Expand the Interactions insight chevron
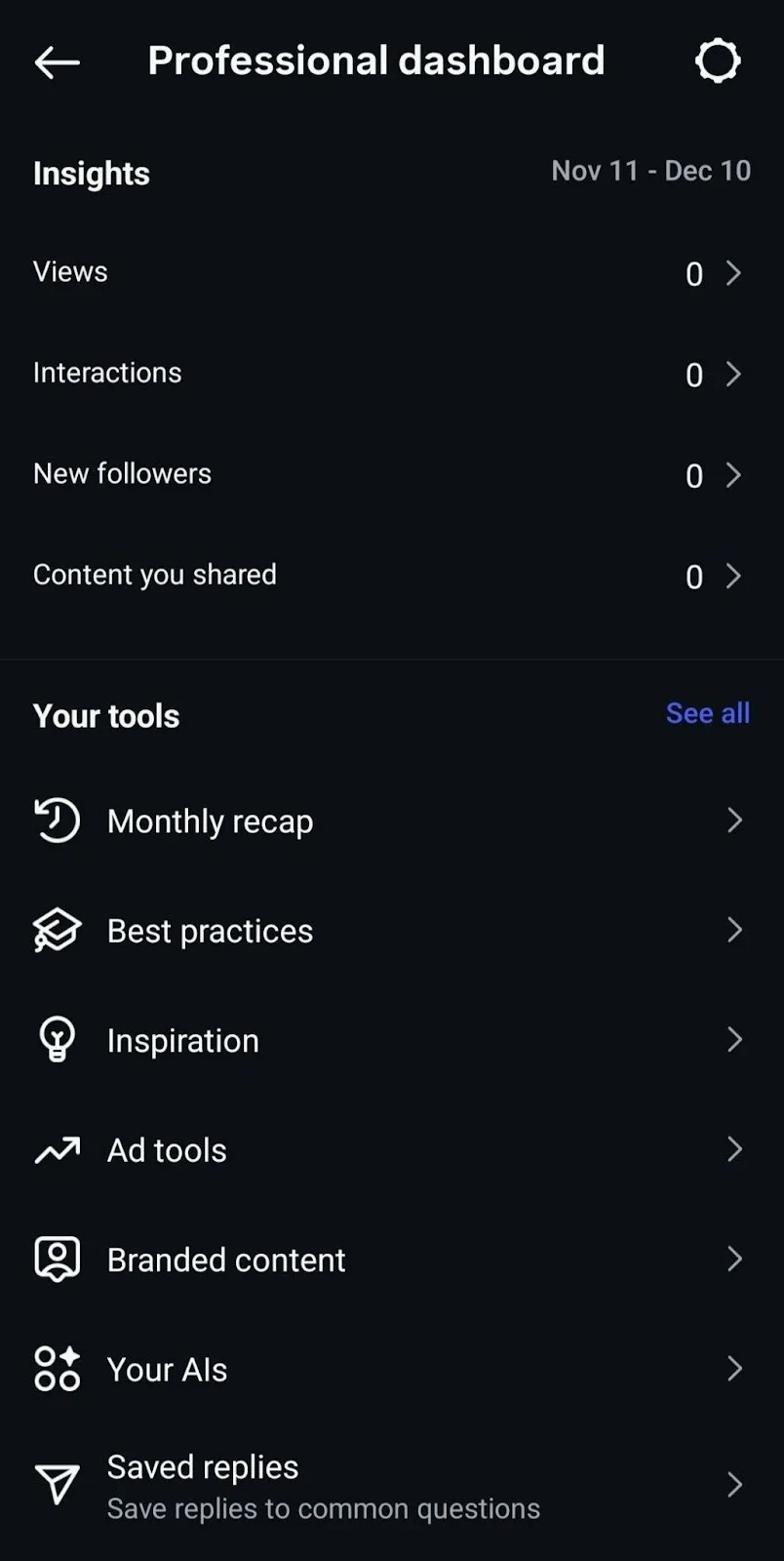 tap(733, 375)
